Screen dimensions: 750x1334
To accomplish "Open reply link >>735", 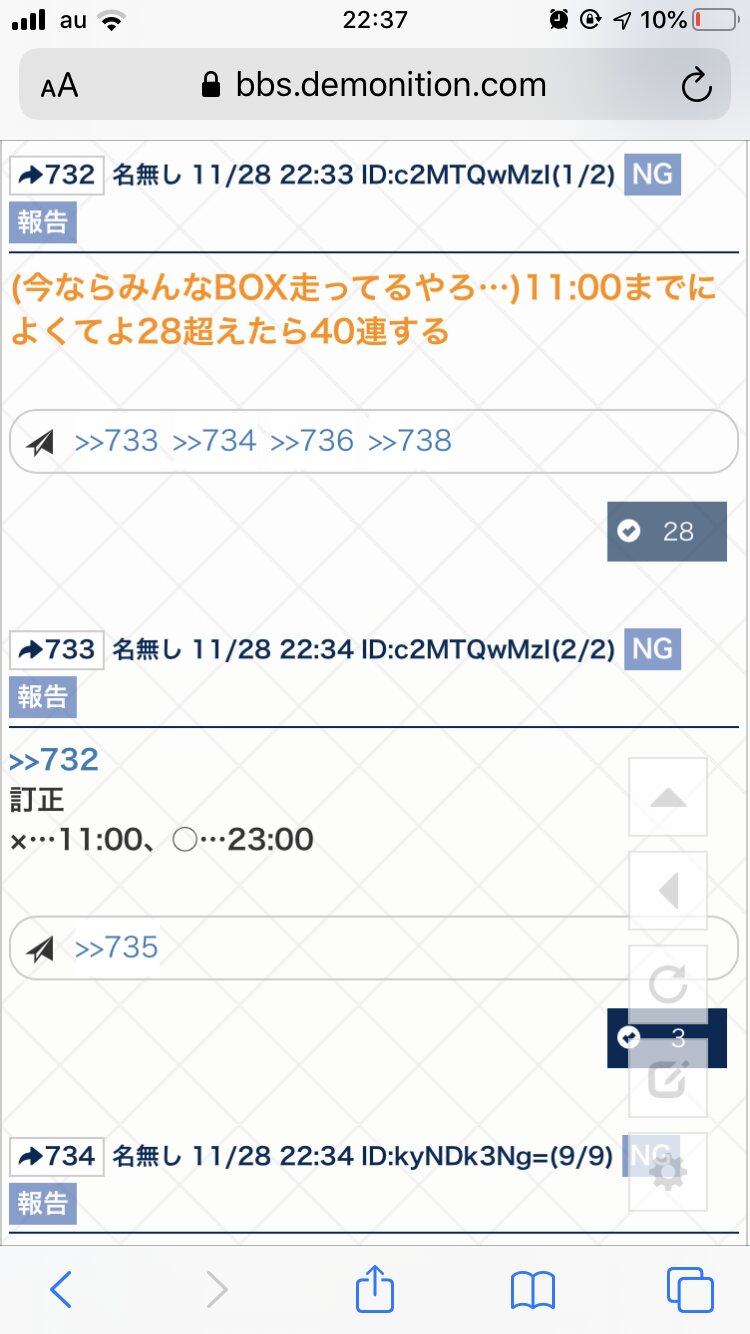I will [117, 947].
